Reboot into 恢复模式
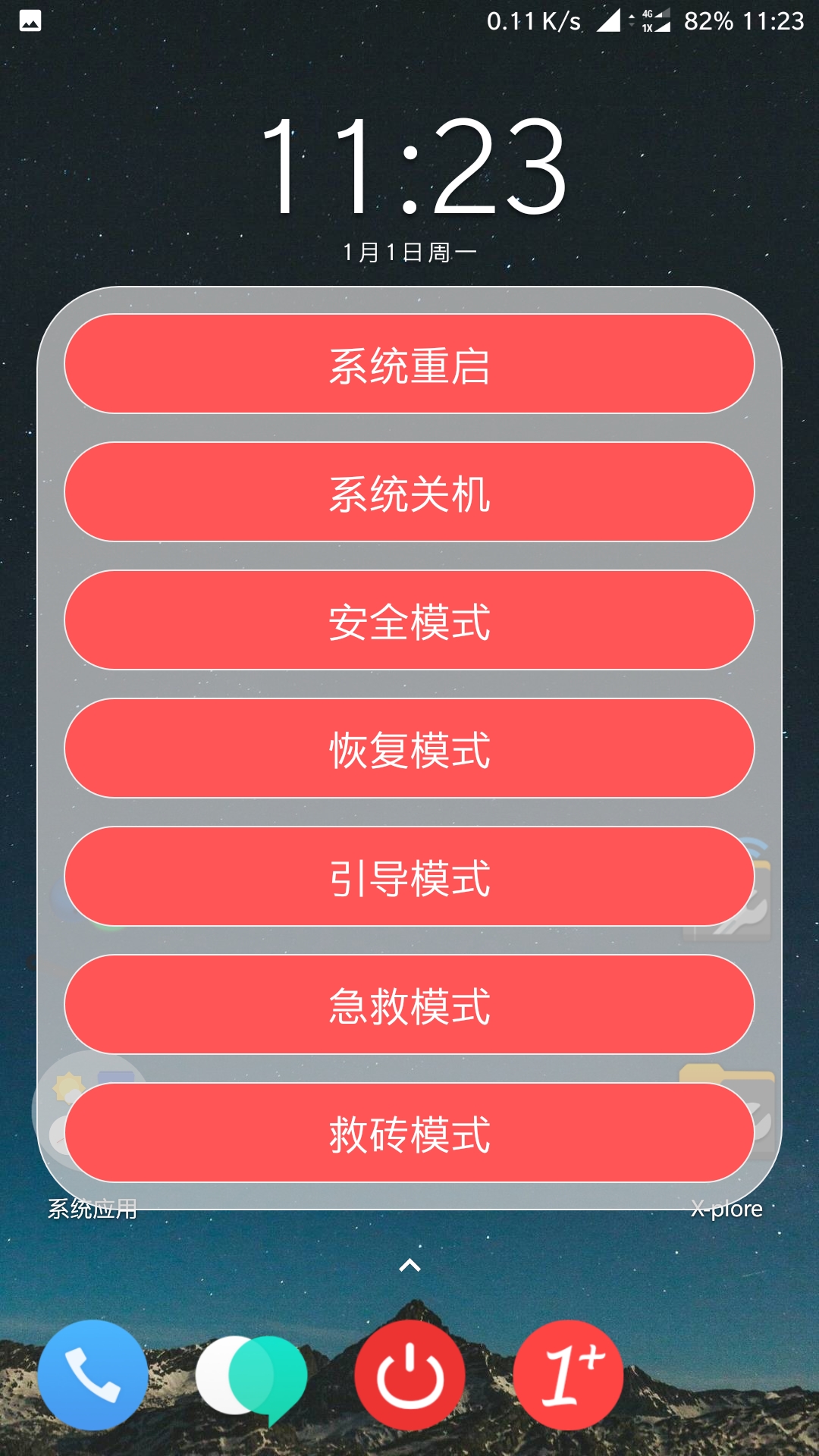 tap(409, 749)
